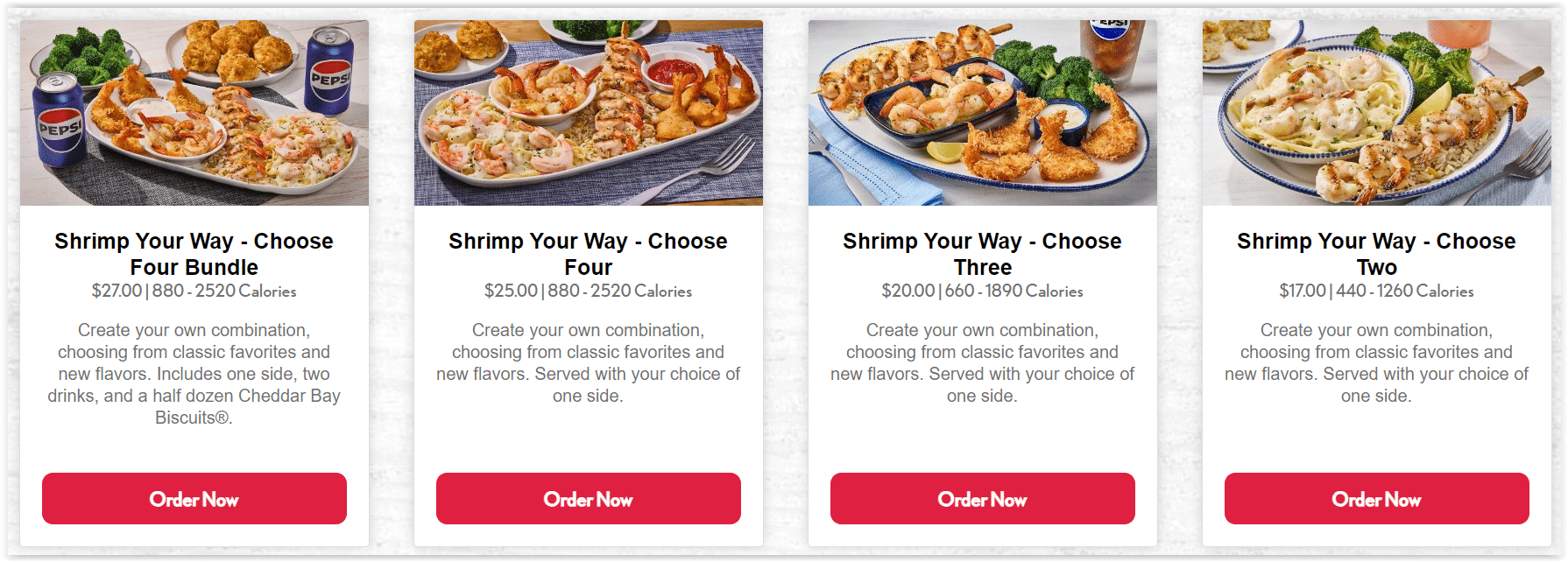Screen dimensions: 1568x562
Task: Open the Choose Three dish photo
Action: pyautogui.click(x=982, y=113)
